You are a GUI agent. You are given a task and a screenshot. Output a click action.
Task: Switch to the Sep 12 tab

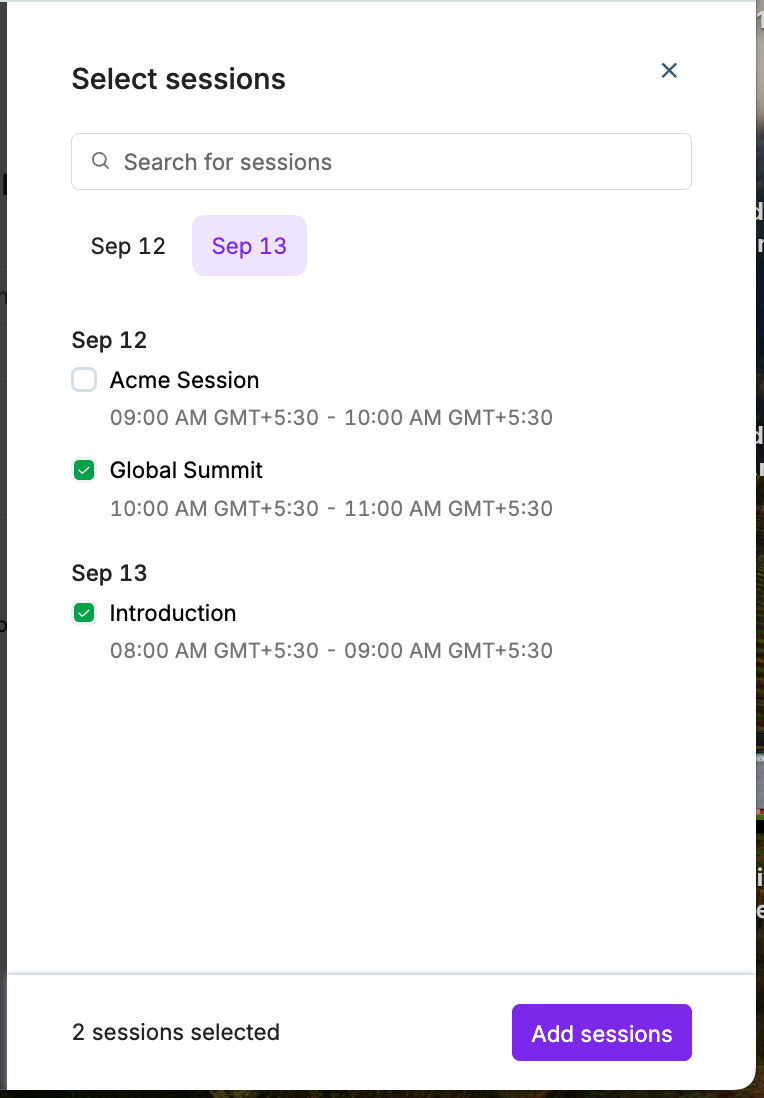pos(128,246)
